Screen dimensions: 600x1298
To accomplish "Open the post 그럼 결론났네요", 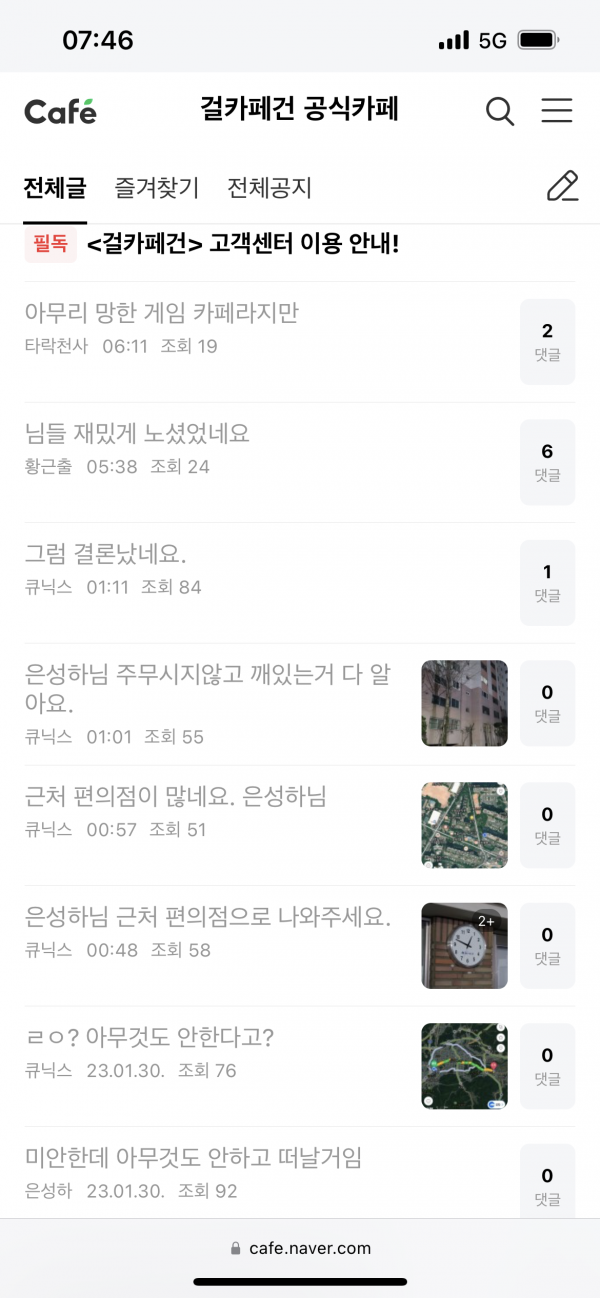I will [x=106, y=554].
